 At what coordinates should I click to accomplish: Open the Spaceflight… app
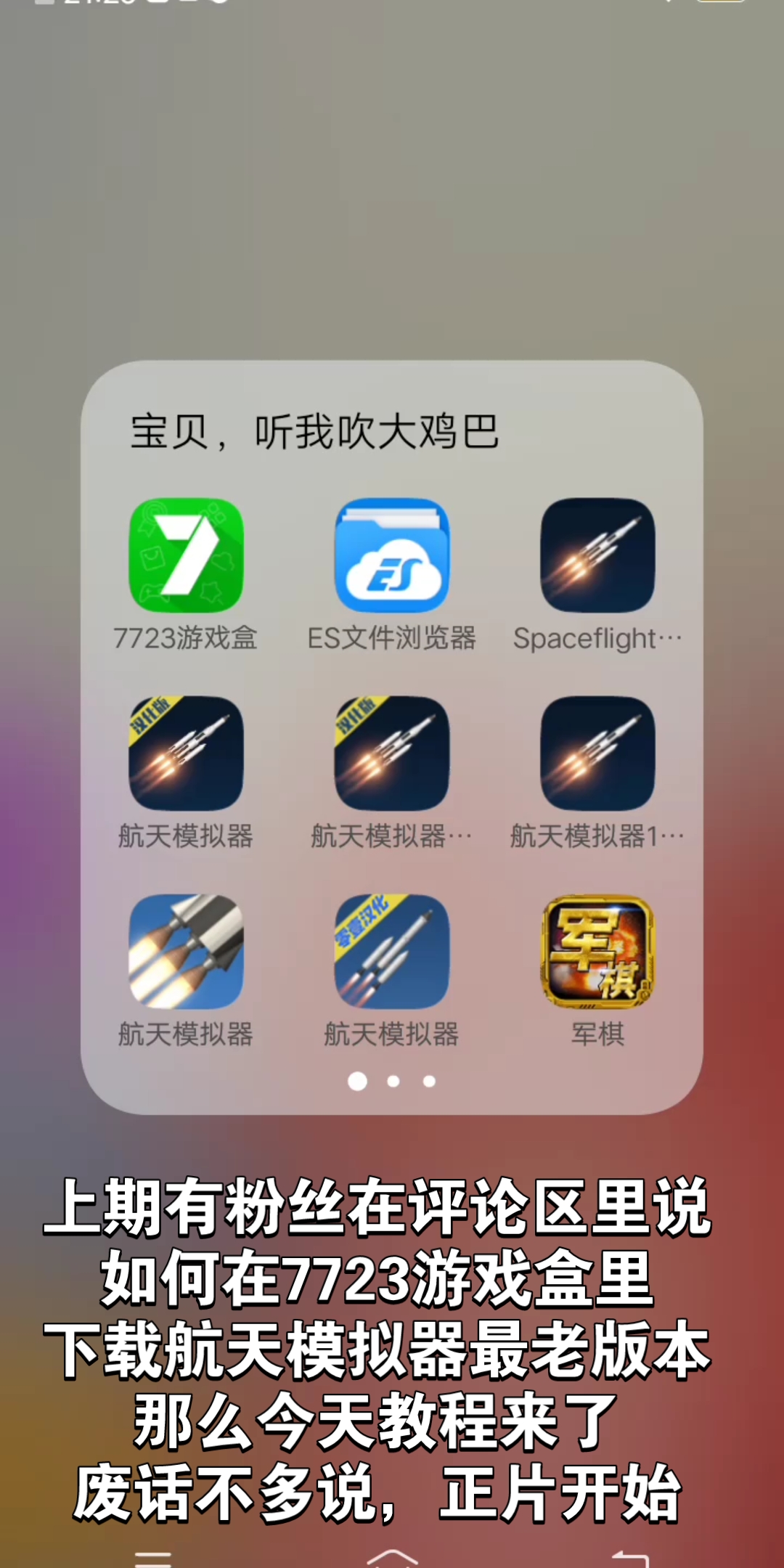[597, 555]
